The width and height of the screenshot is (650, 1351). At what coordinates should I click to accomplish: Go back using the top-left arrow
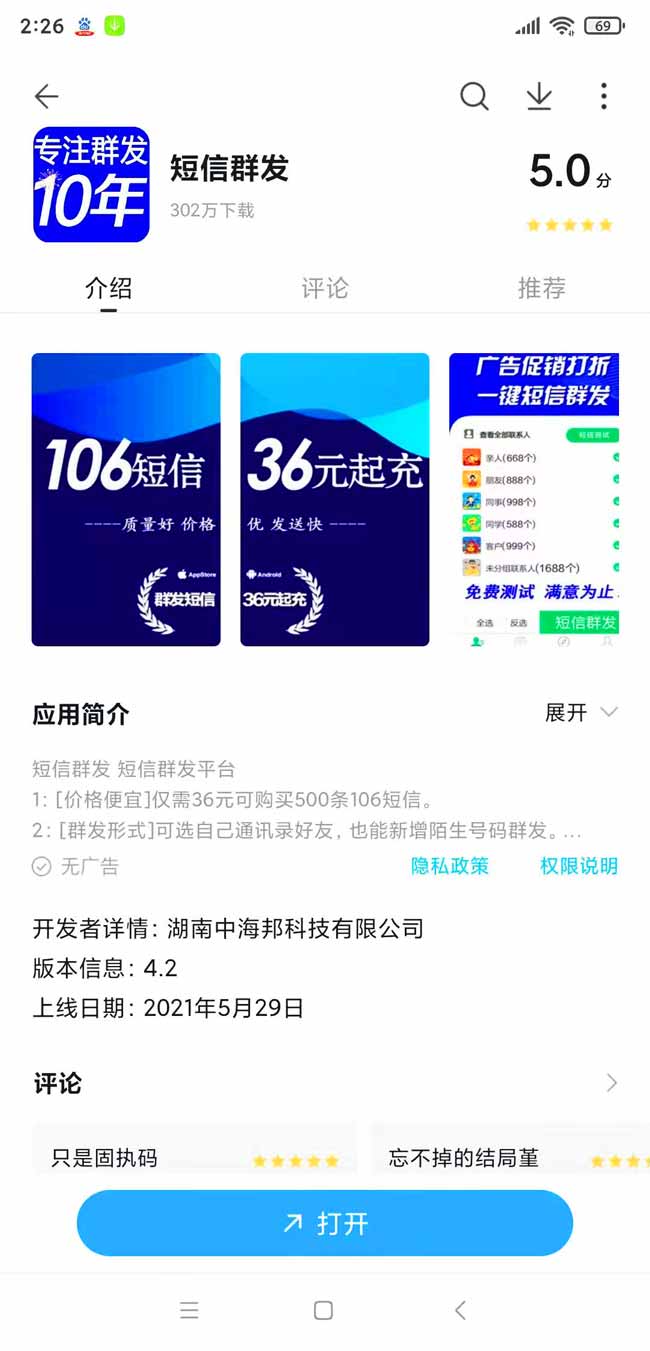46,96
